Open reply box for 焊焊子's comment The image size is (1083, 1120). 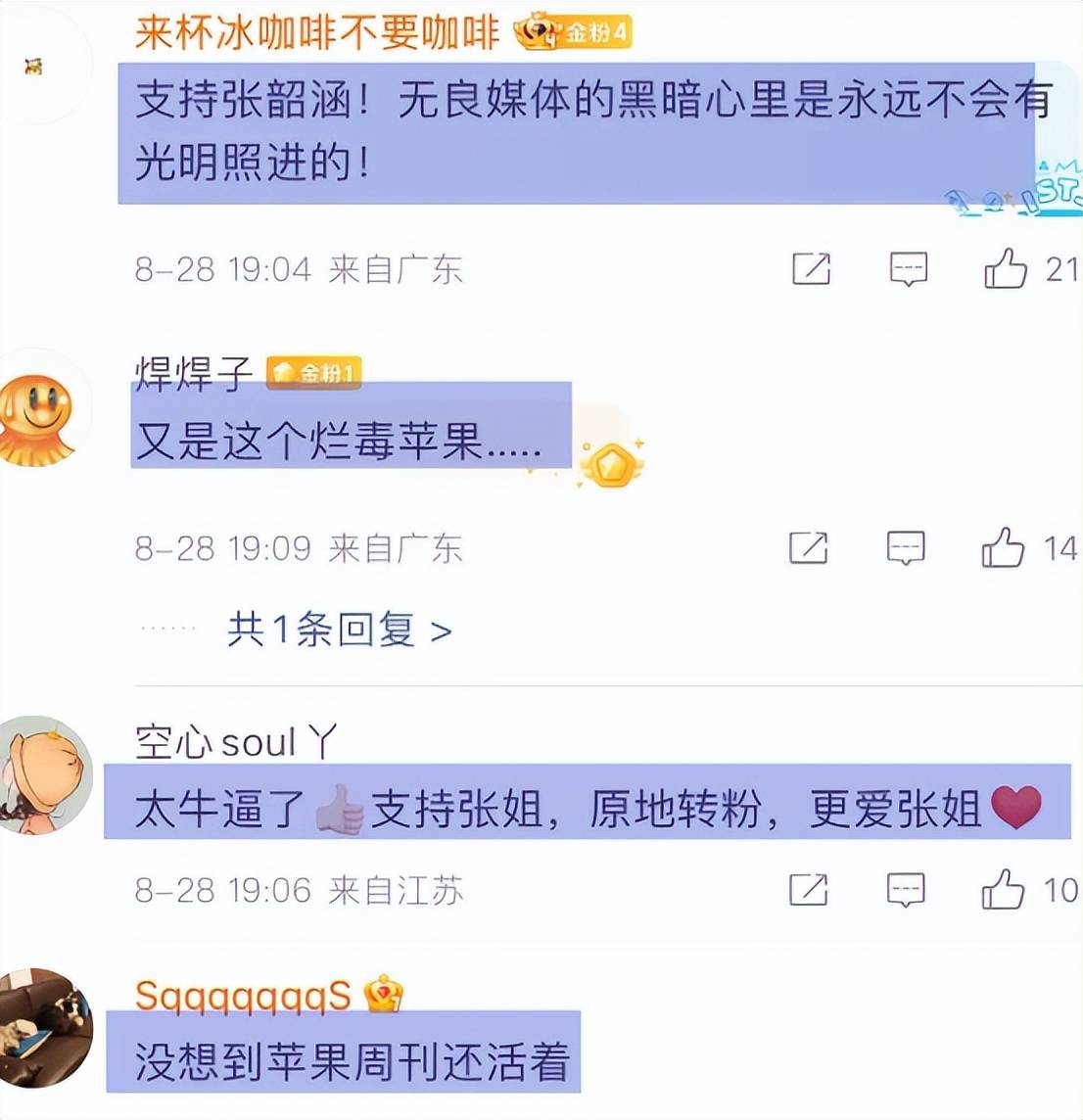(x=905, y=548)
